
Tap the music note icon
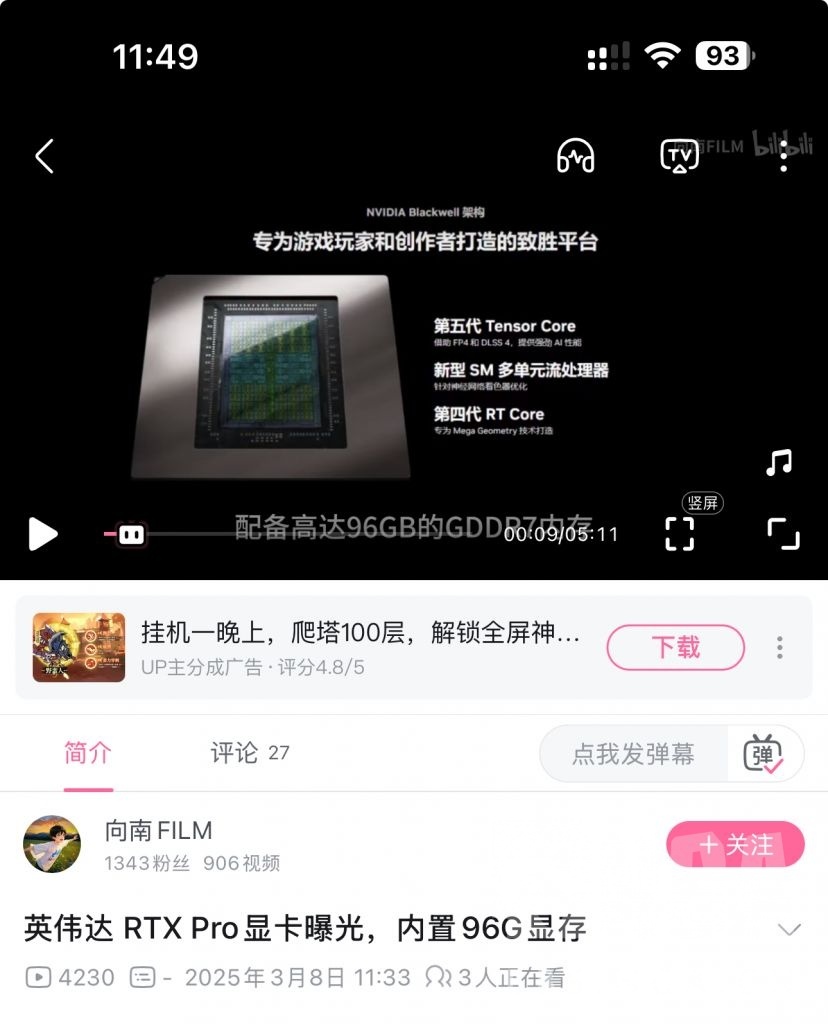click(778, 463)
